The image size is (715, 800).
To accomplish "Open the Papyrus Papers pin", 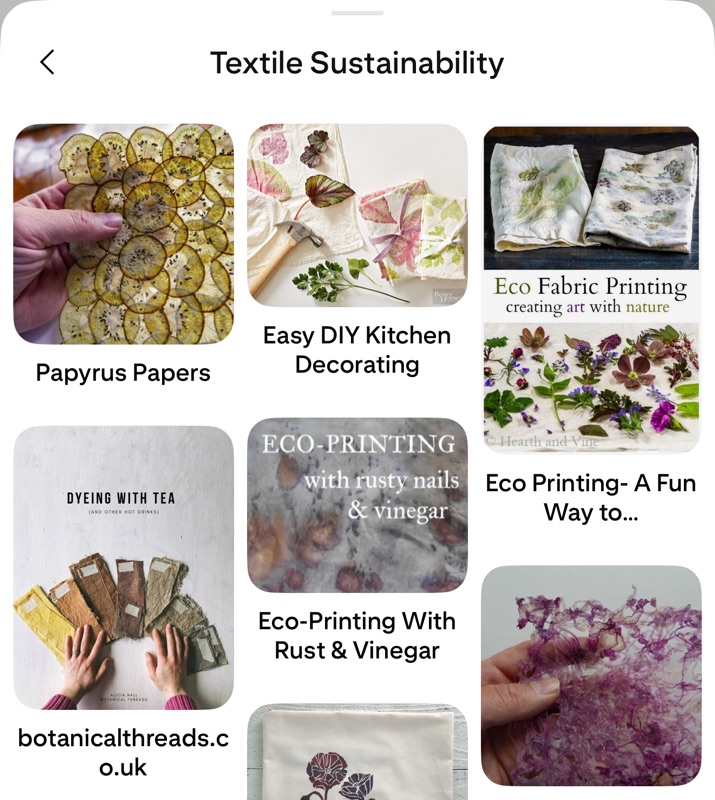I will 123,234.
